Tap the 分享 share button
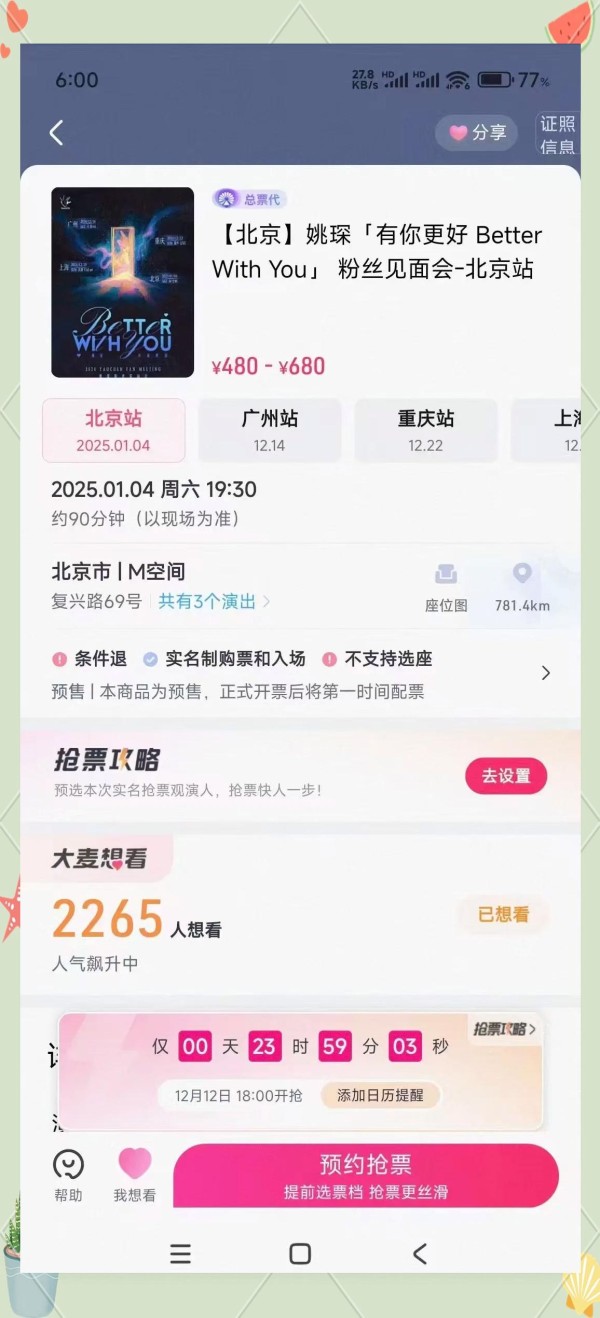600x1318 pixels. pos(477,133)
